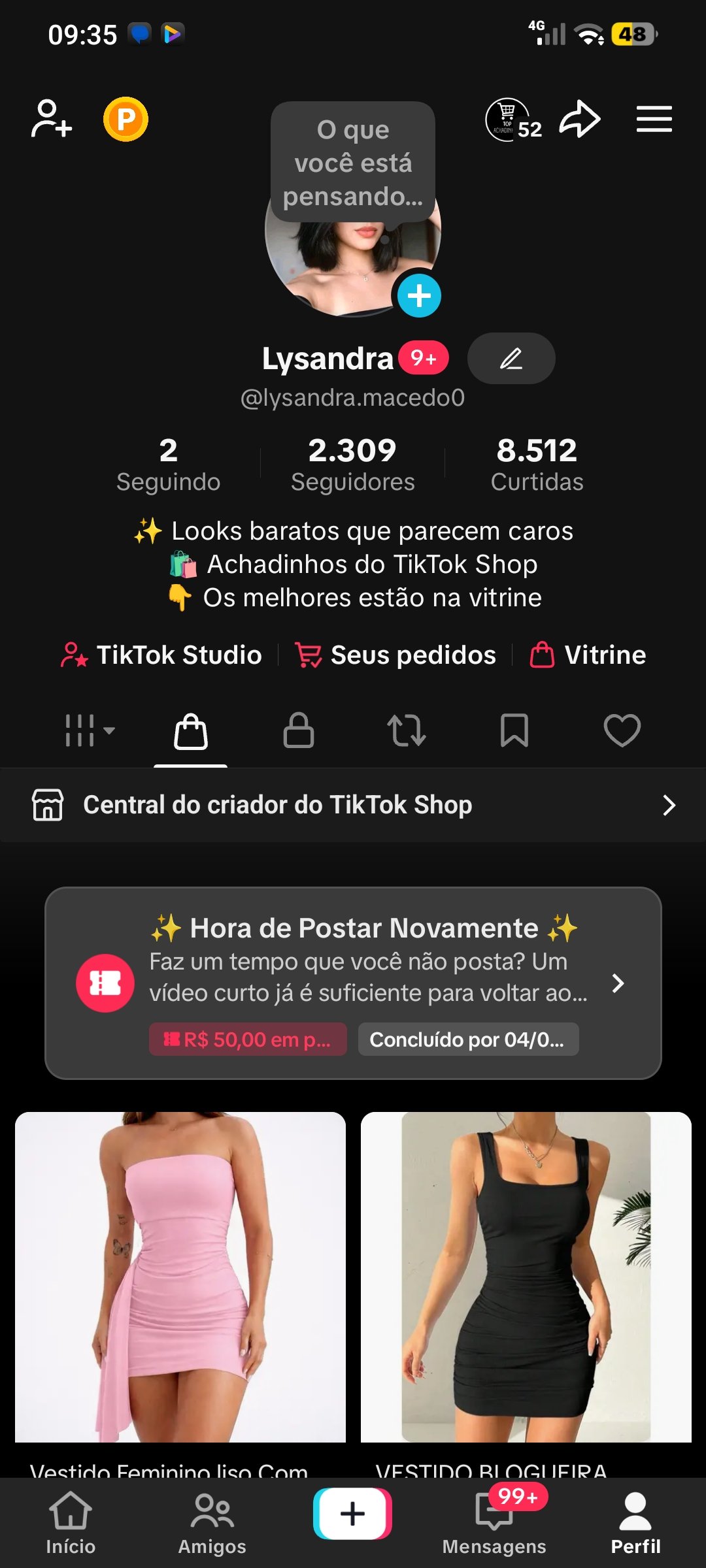
Task: Share this profile
Action: click(x=579, y=119)
